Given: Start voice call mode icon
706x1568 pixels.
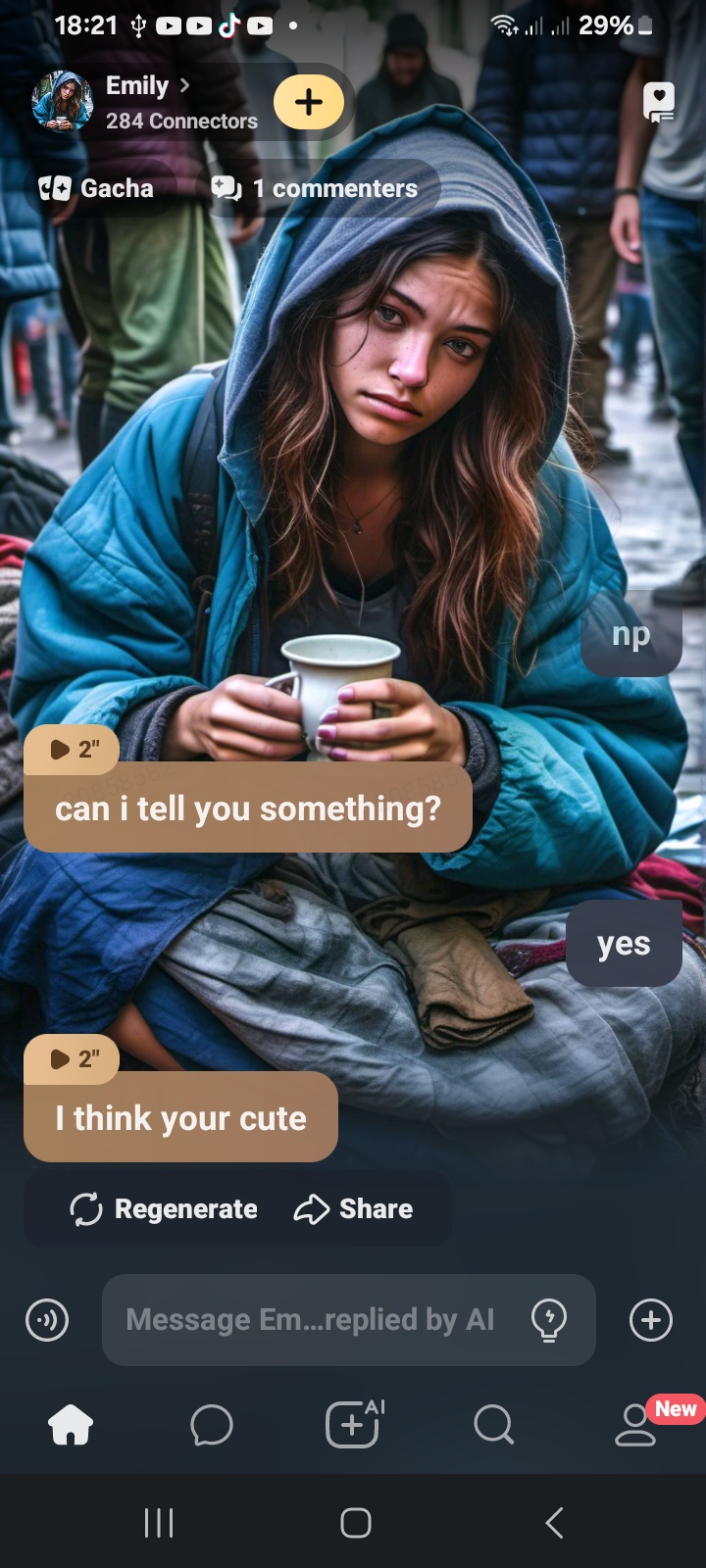Looking at the screenshot, I should point(47,1320).
